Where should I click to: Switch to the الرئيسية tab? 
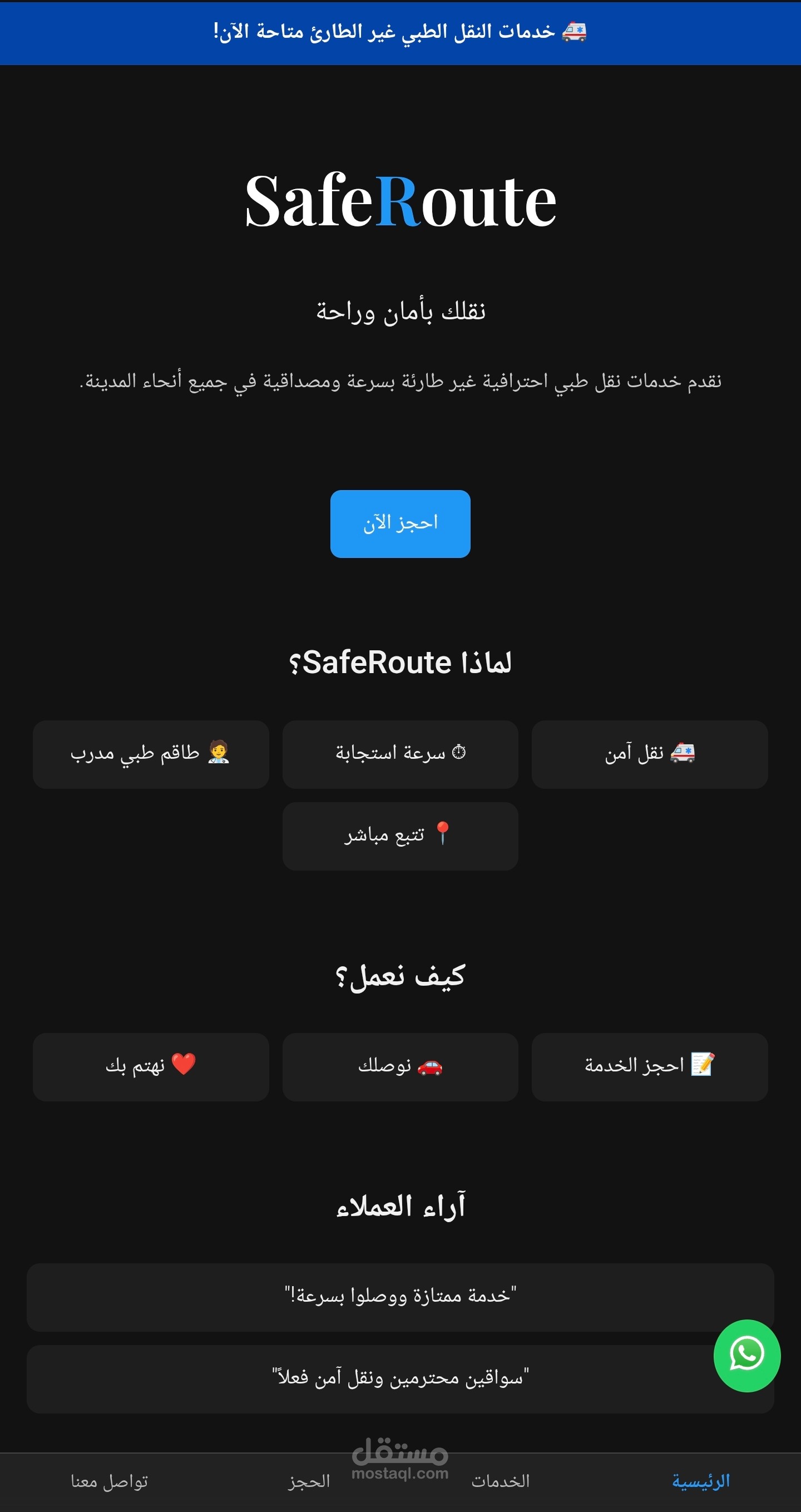(x=701, y=1481)
